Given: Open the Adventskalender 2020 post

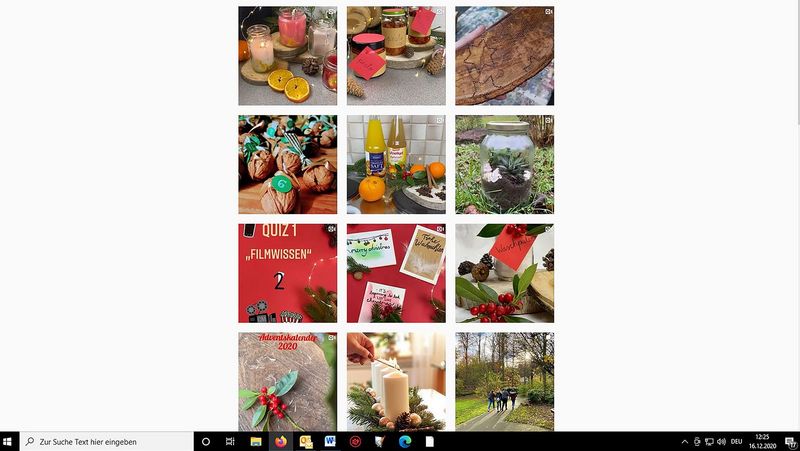Looking at the screenshot, I should 287,381.
